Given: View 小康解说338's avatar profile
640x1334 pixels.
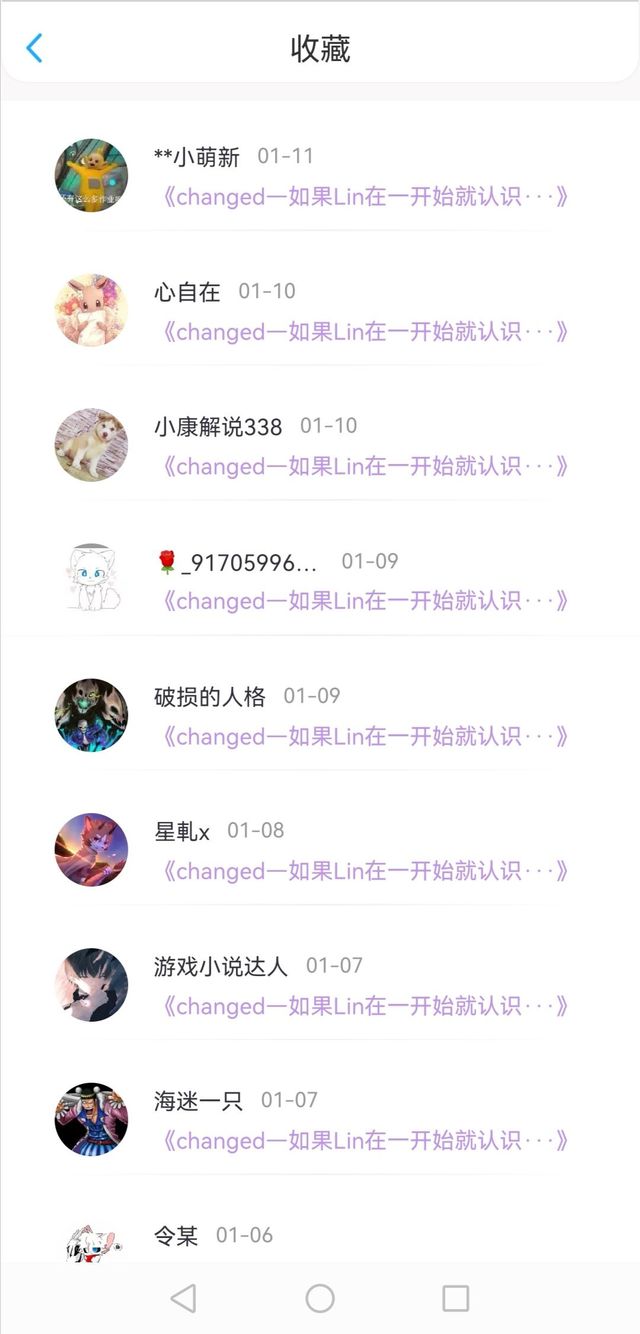Looking at the screenshot, I should (x=91, y=445).
